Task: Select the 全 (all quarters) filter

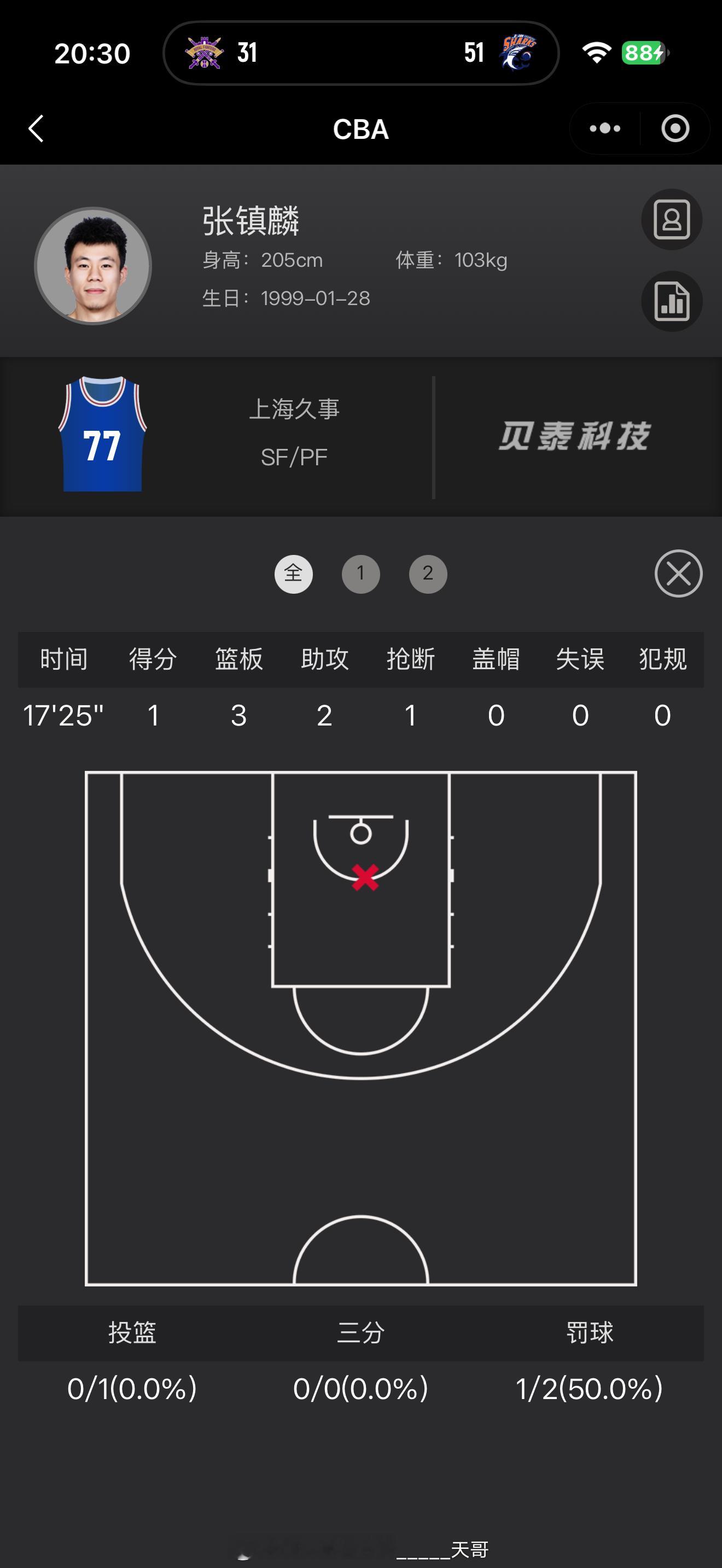Action: [295, 574]
